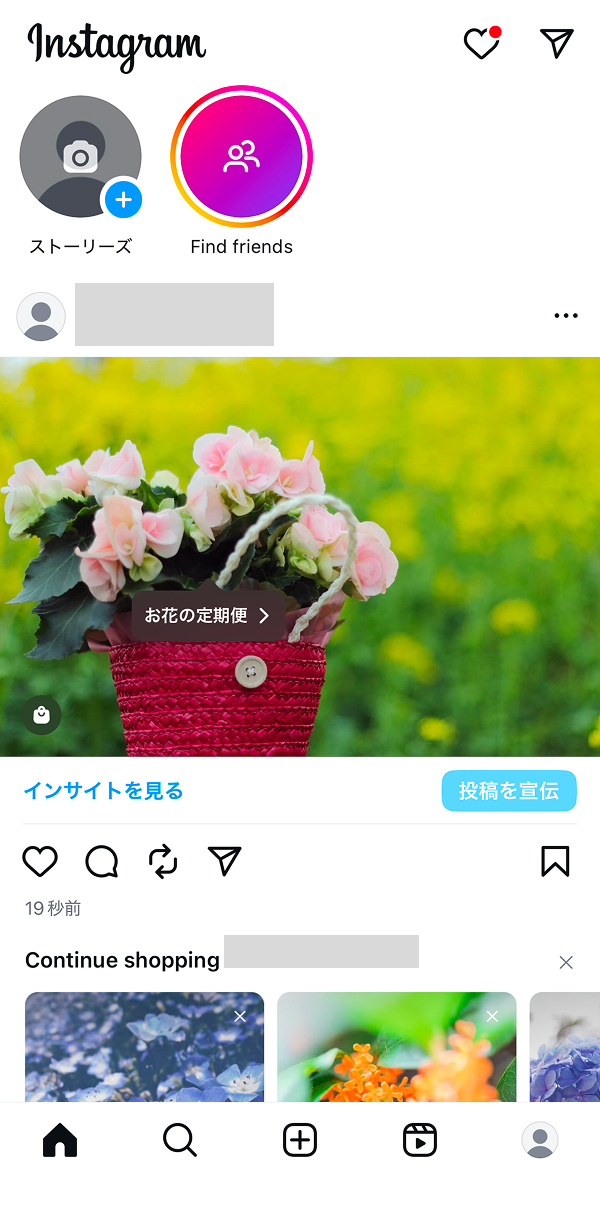Open direct messages

(556, 42)
